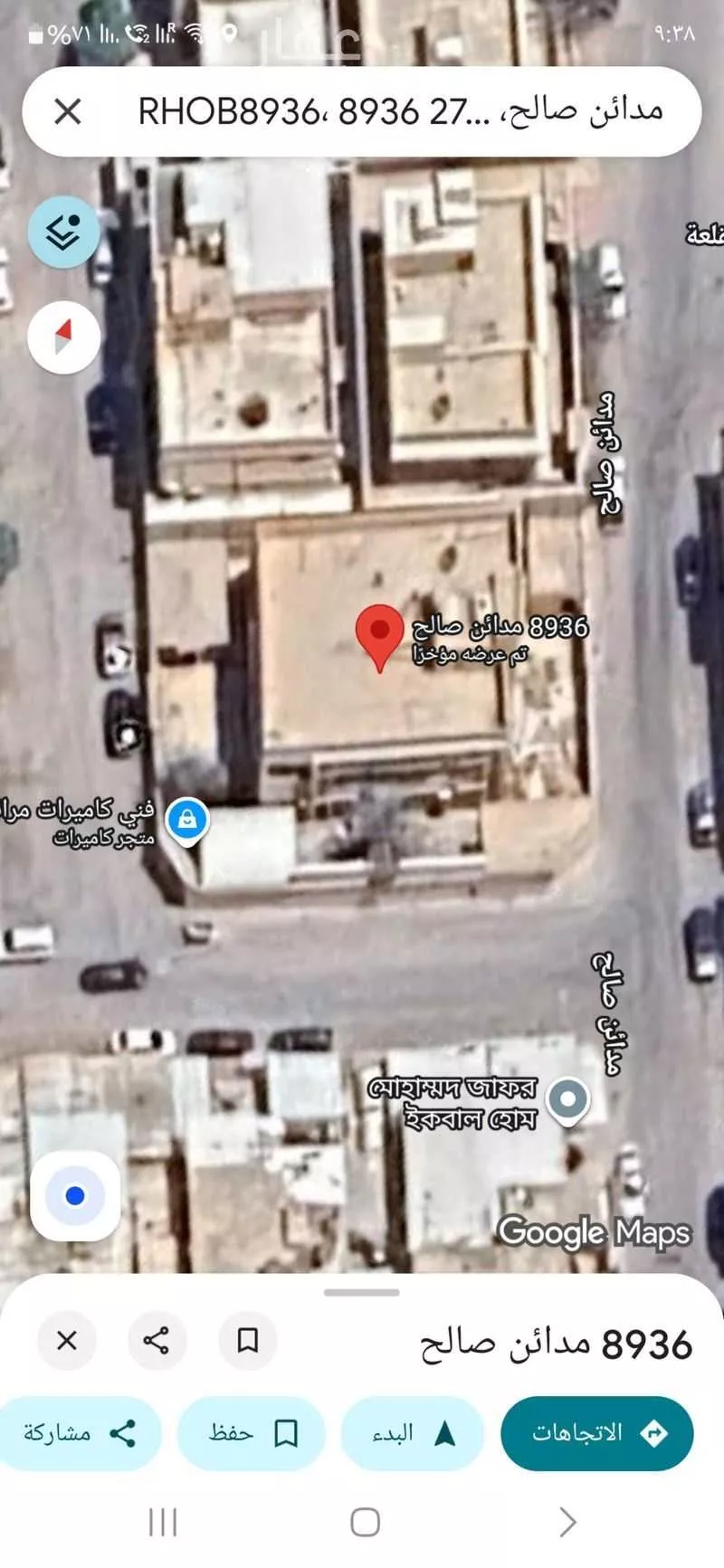Expand the sheet using the drag handle

pos(362,1293)
